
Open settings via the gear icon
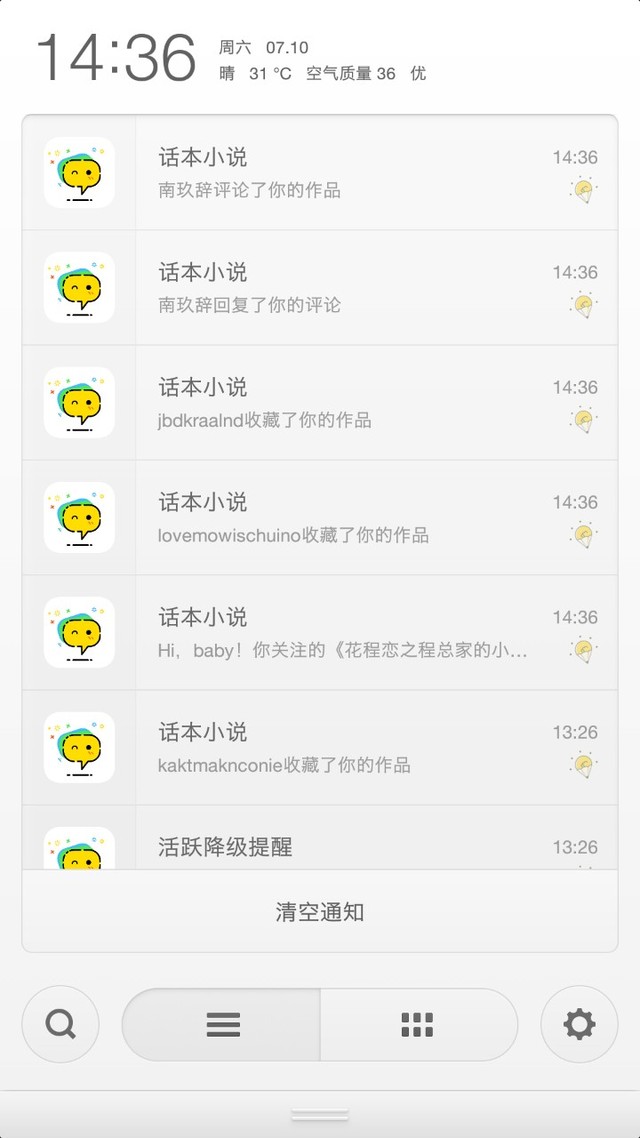pyautogui.click(x=579, y=1024)
